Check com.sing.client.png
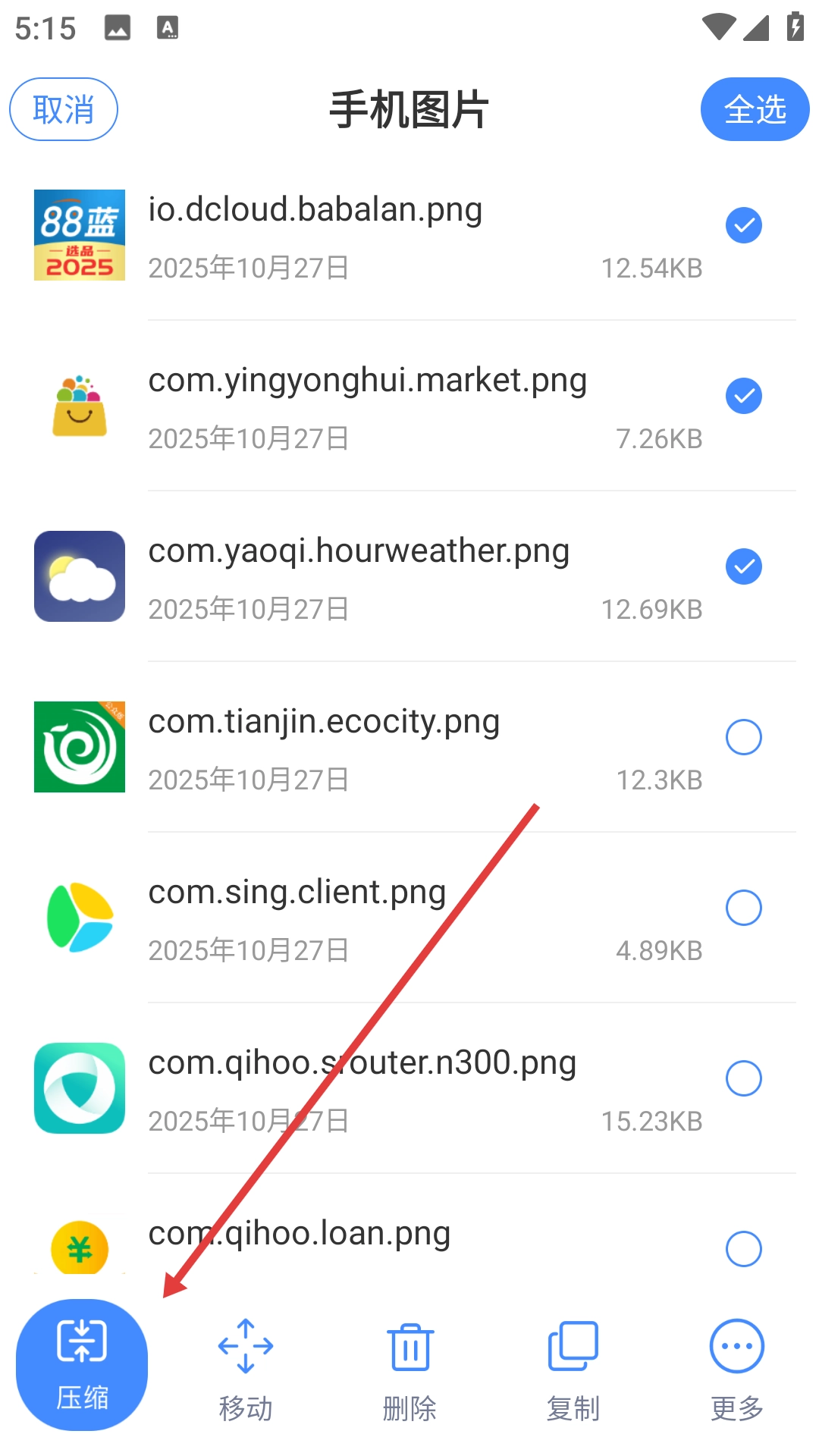The width and height of the screenshot is (819, 1456). [743, 908]
